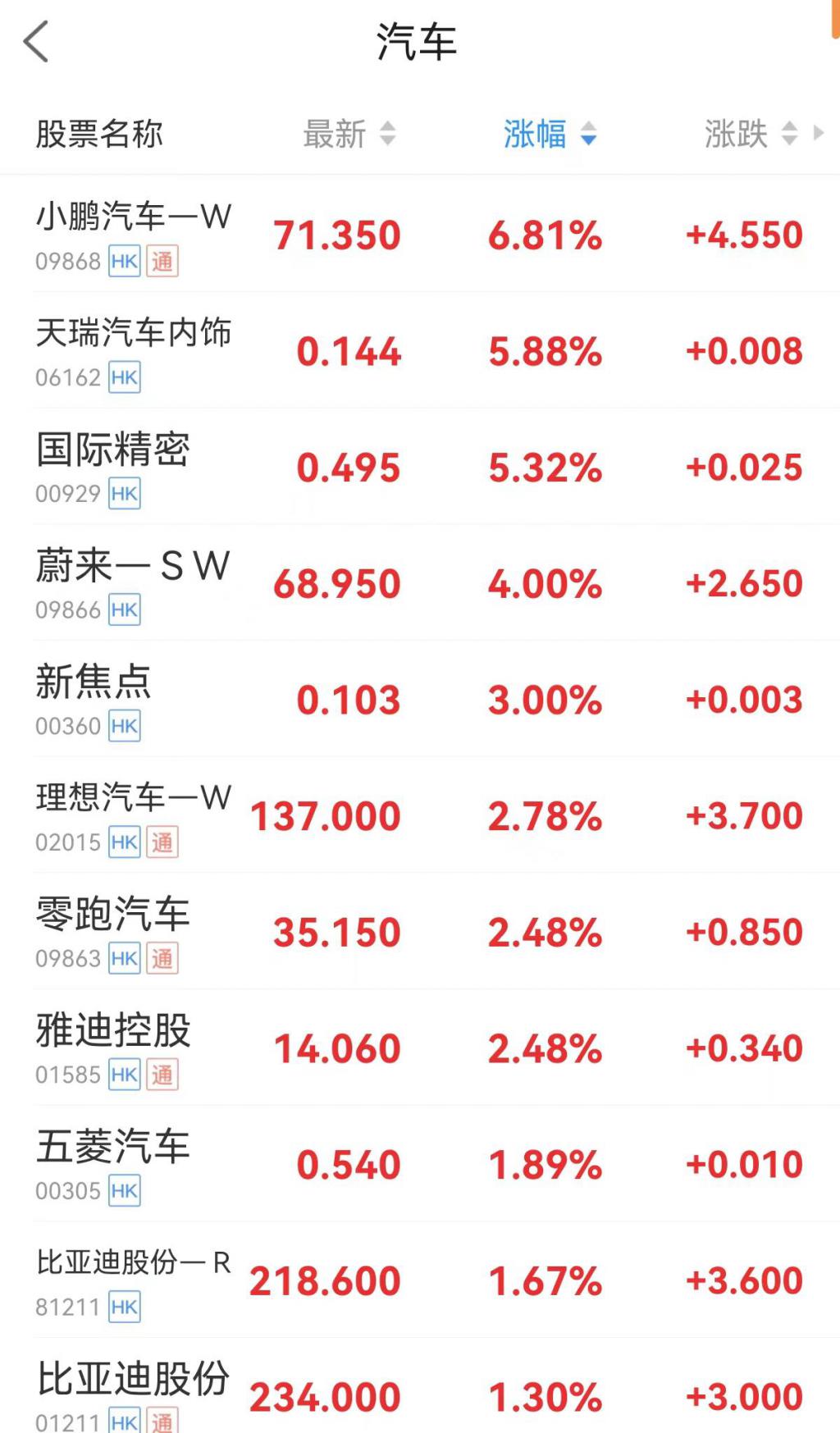Screen dimensions: 840x1433
Task: Sort stocks by 涨幅 column
Action: click(550, 134)
